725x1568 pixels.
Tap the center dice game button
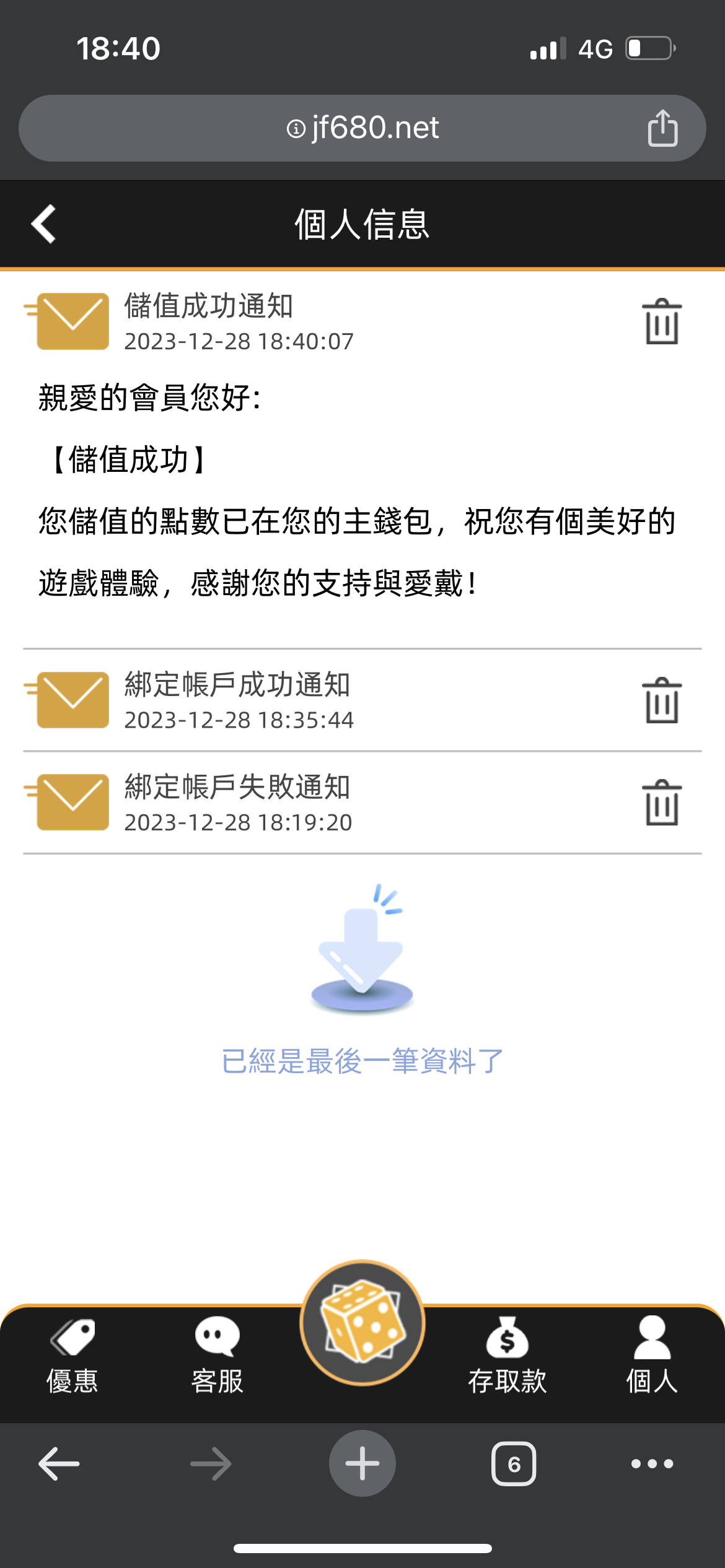362,1322
